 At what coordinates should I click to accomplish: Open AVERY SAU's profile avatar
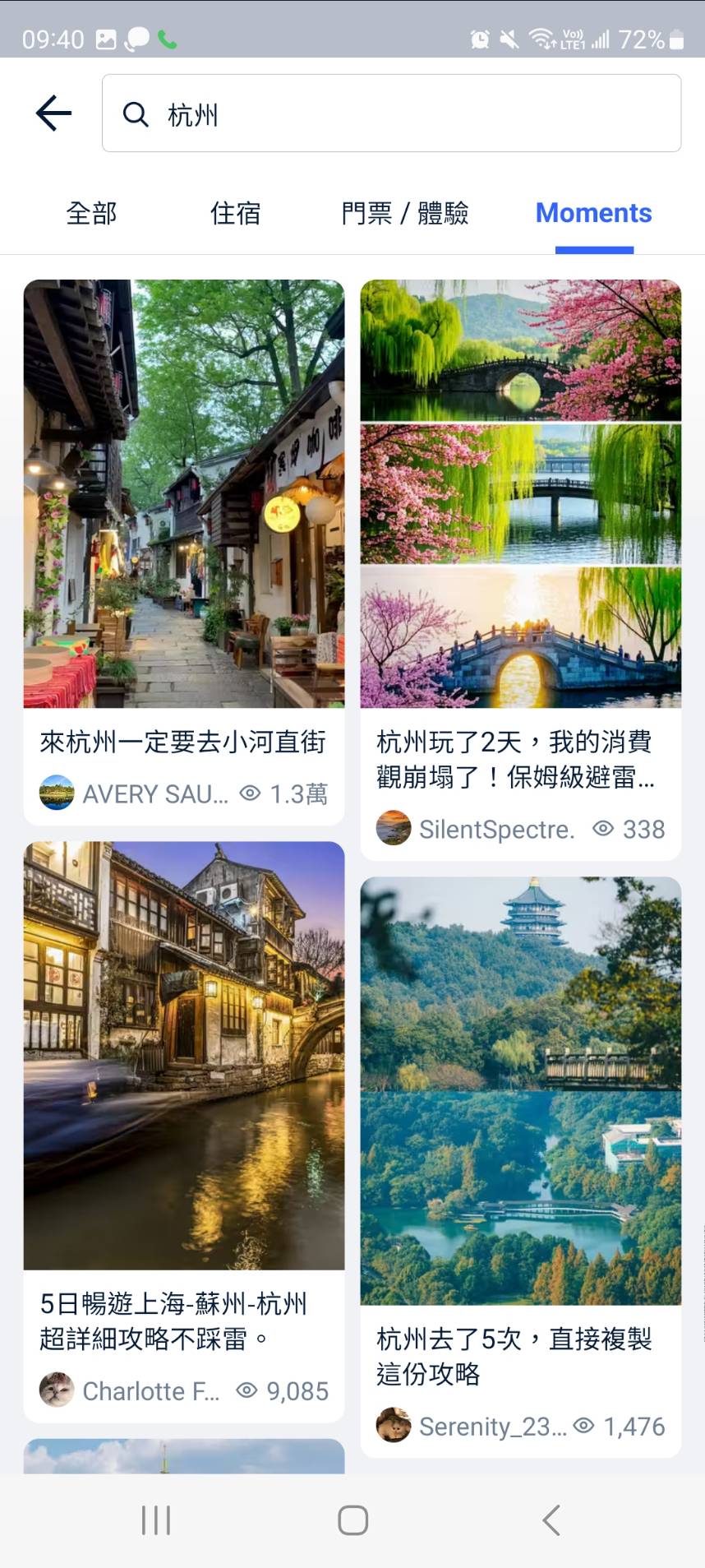click(57, 794)
